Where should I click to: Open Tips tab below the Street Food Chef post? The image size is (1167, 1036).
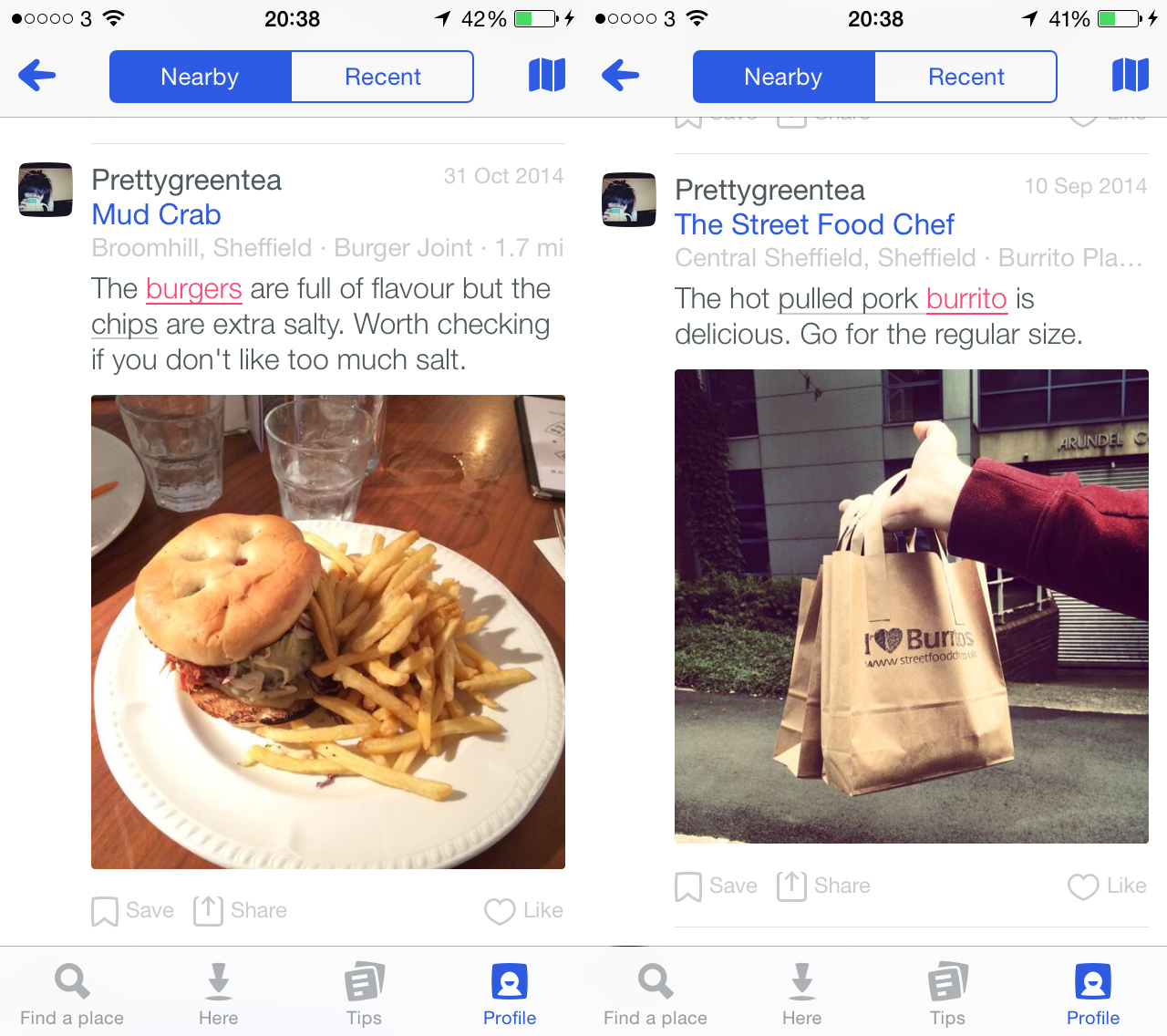(x=947, y=994)
